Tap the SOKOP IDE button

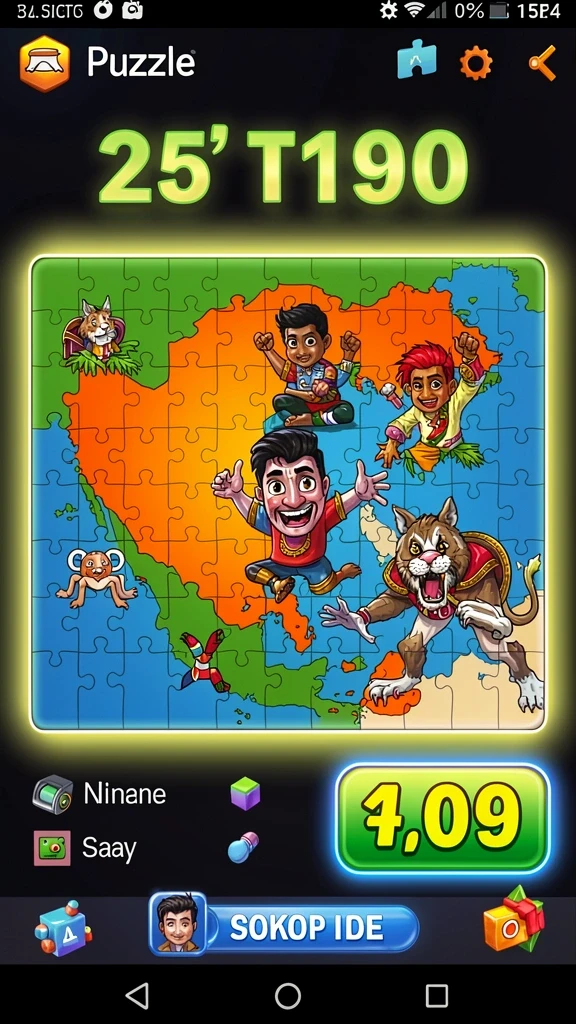click(x=283, y=927)
